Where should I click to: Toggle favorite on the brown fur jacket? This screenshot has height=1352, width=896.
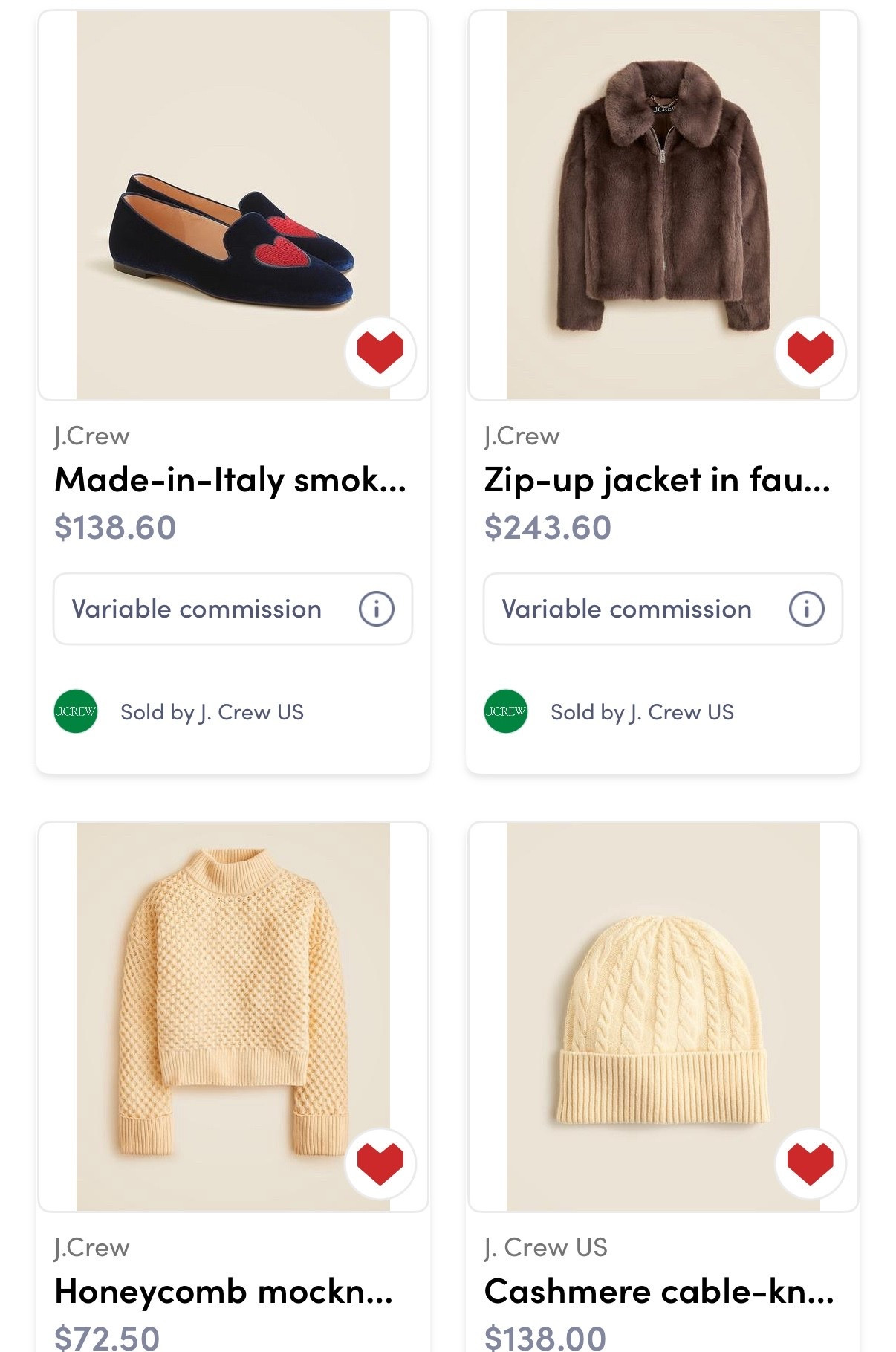pyautogui.click(x=809, y=352)
